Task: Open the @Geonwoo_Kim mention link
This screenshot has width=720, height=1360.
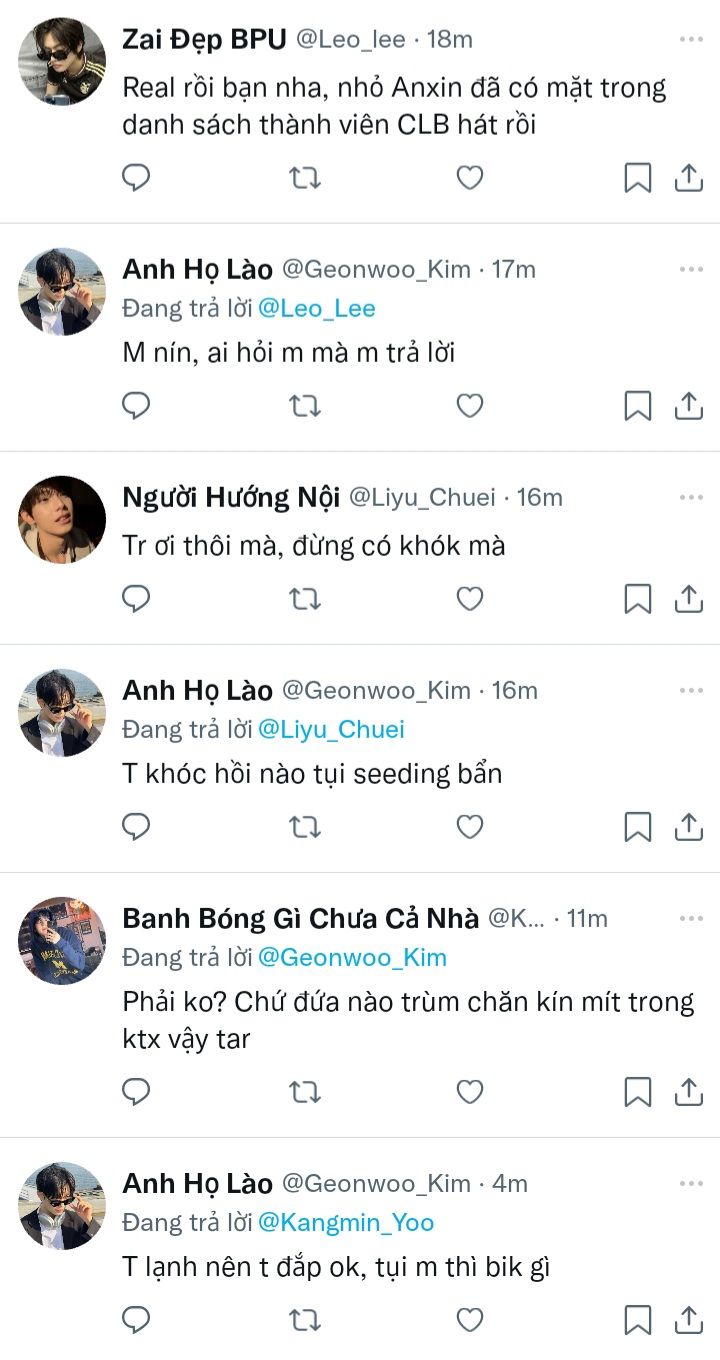Action: coord(352,957)
